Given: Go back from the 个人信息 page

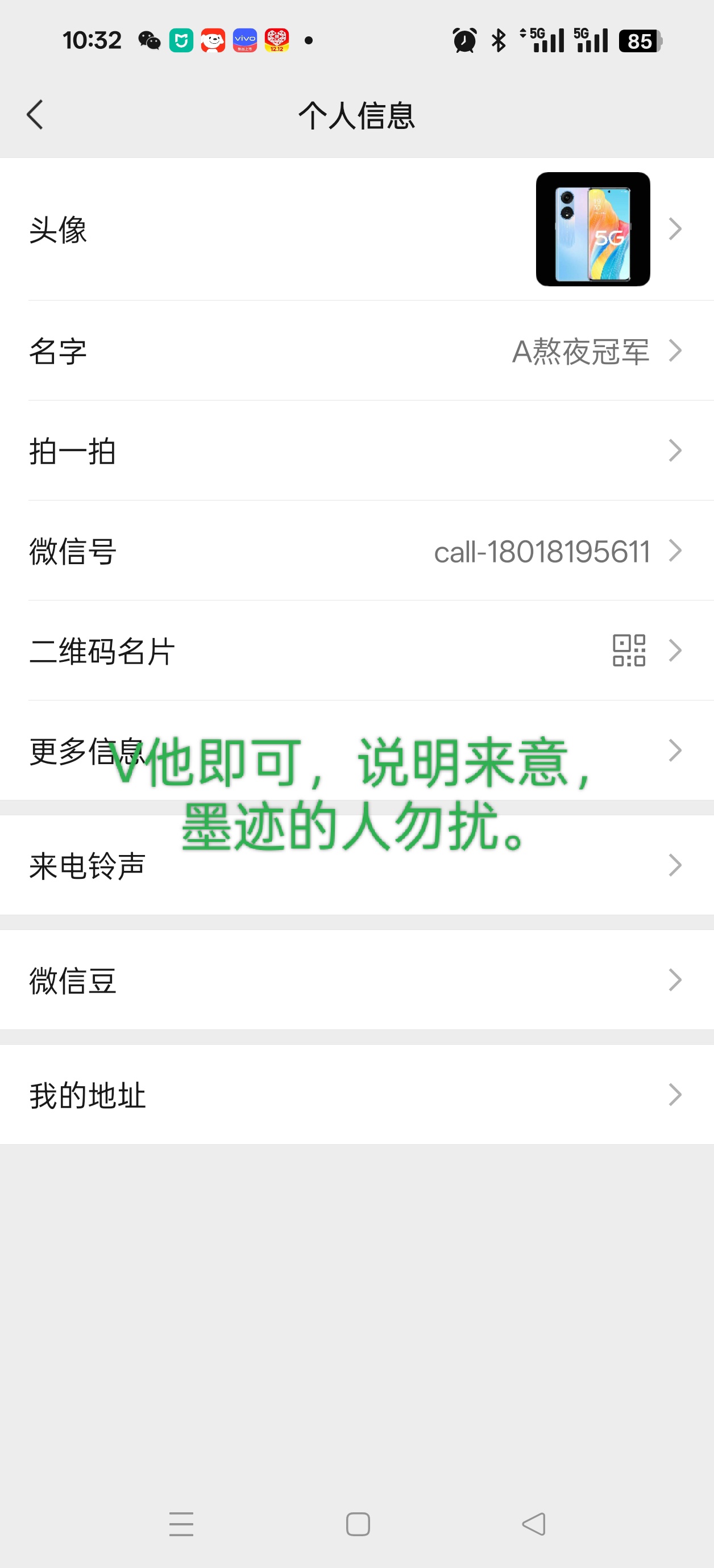Looking at the screenshot, I should coord(35,114).
